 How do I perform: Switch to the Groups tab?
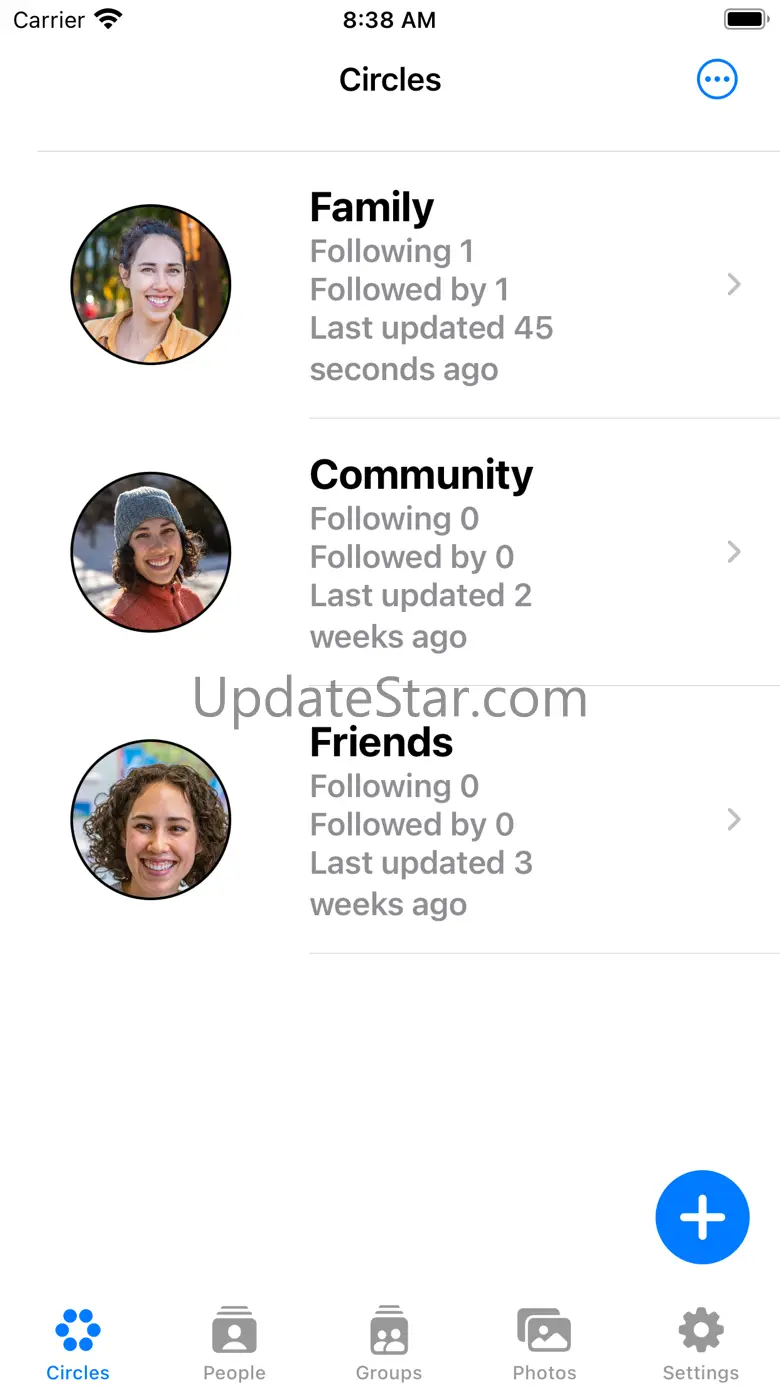pyautogui.click(x=389, y=1343)
